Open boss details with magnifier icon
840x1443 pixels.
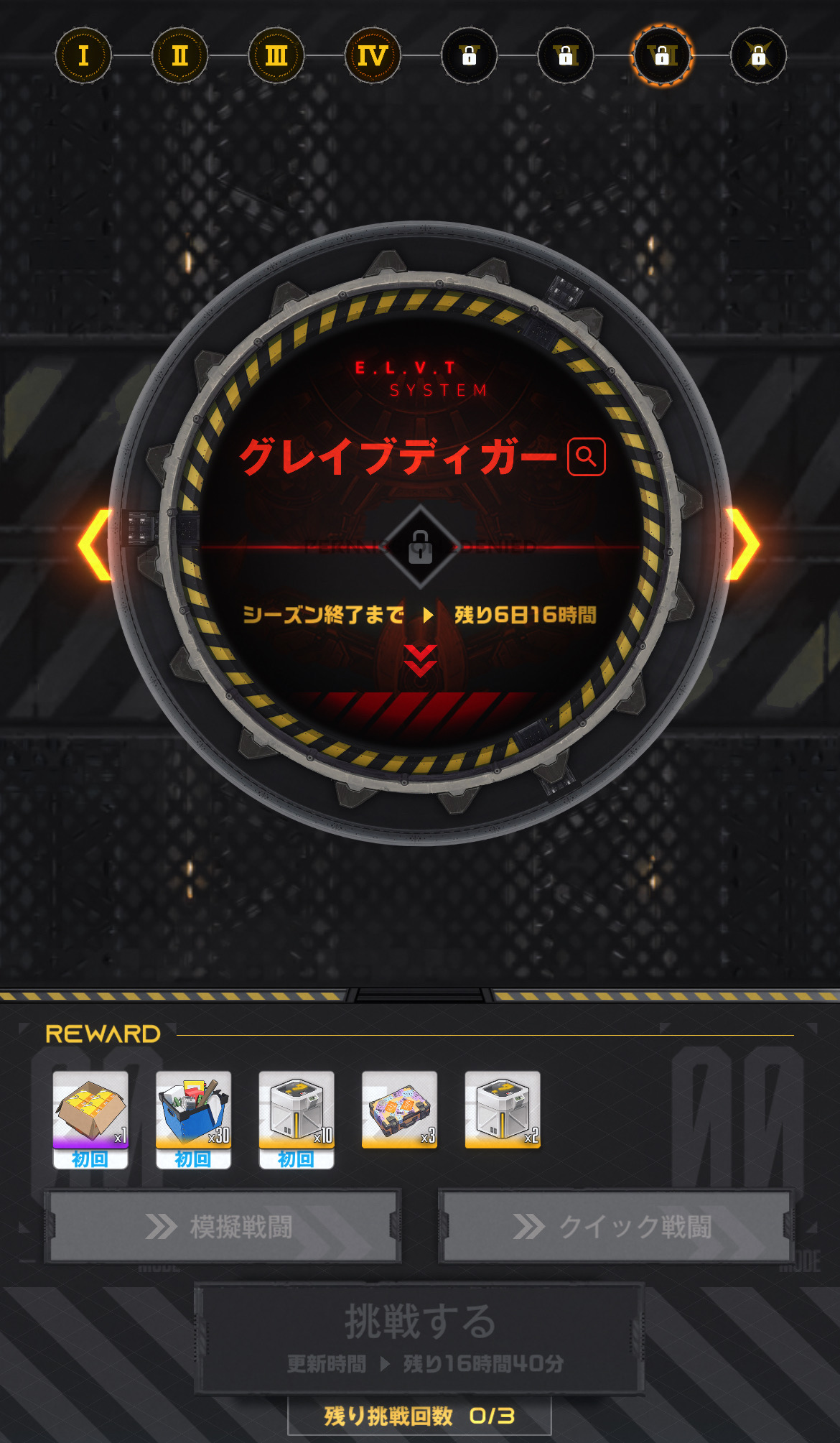click(586, 457)
